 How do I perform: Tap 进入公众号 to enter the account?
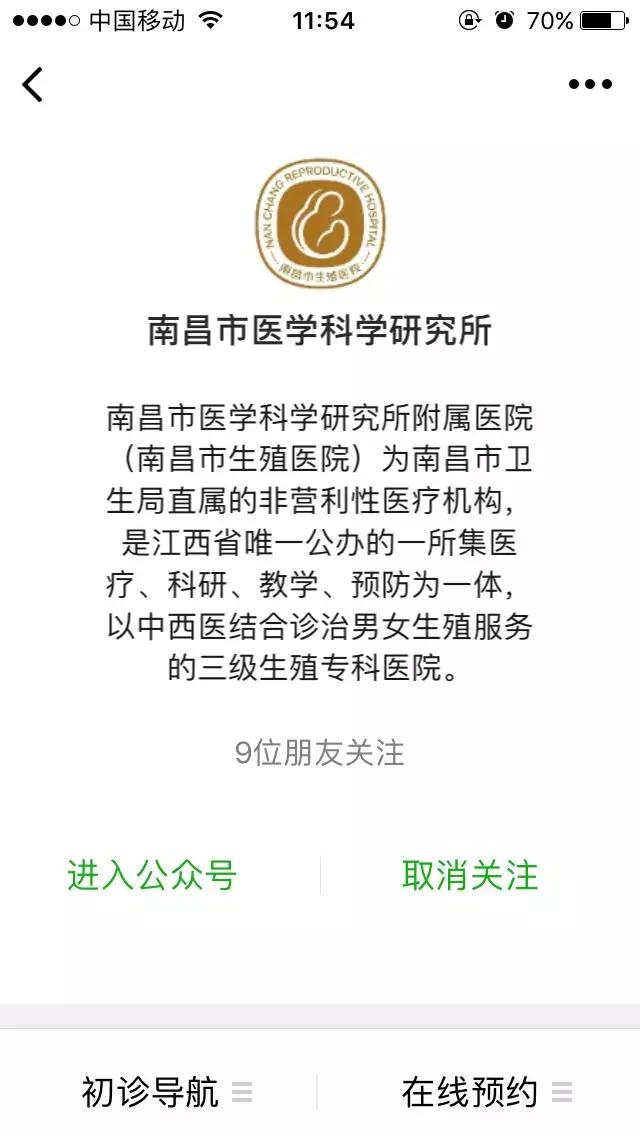tap(152, 875)
